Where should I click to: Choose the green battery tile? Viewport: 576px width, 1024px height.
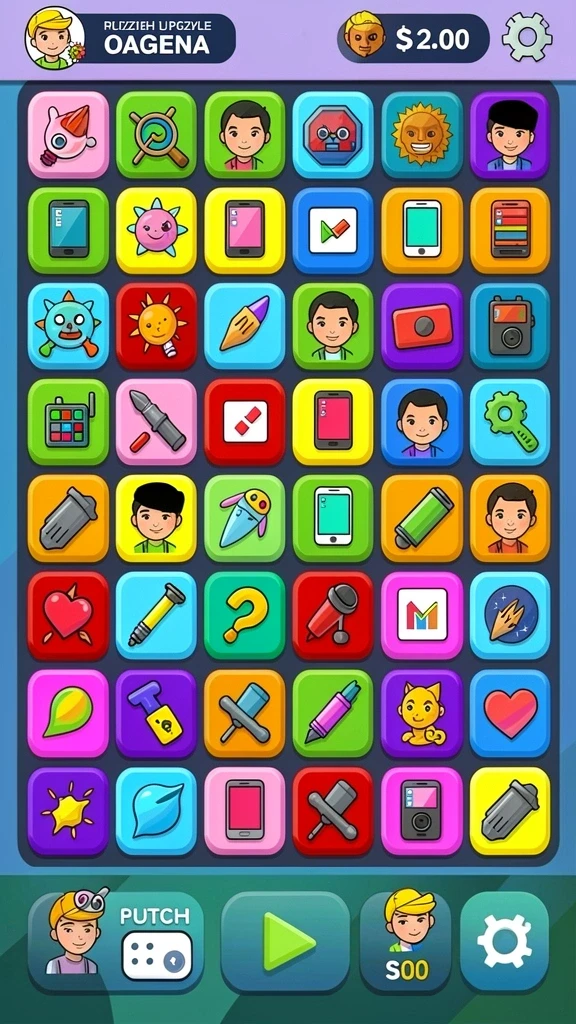(422, 518)
